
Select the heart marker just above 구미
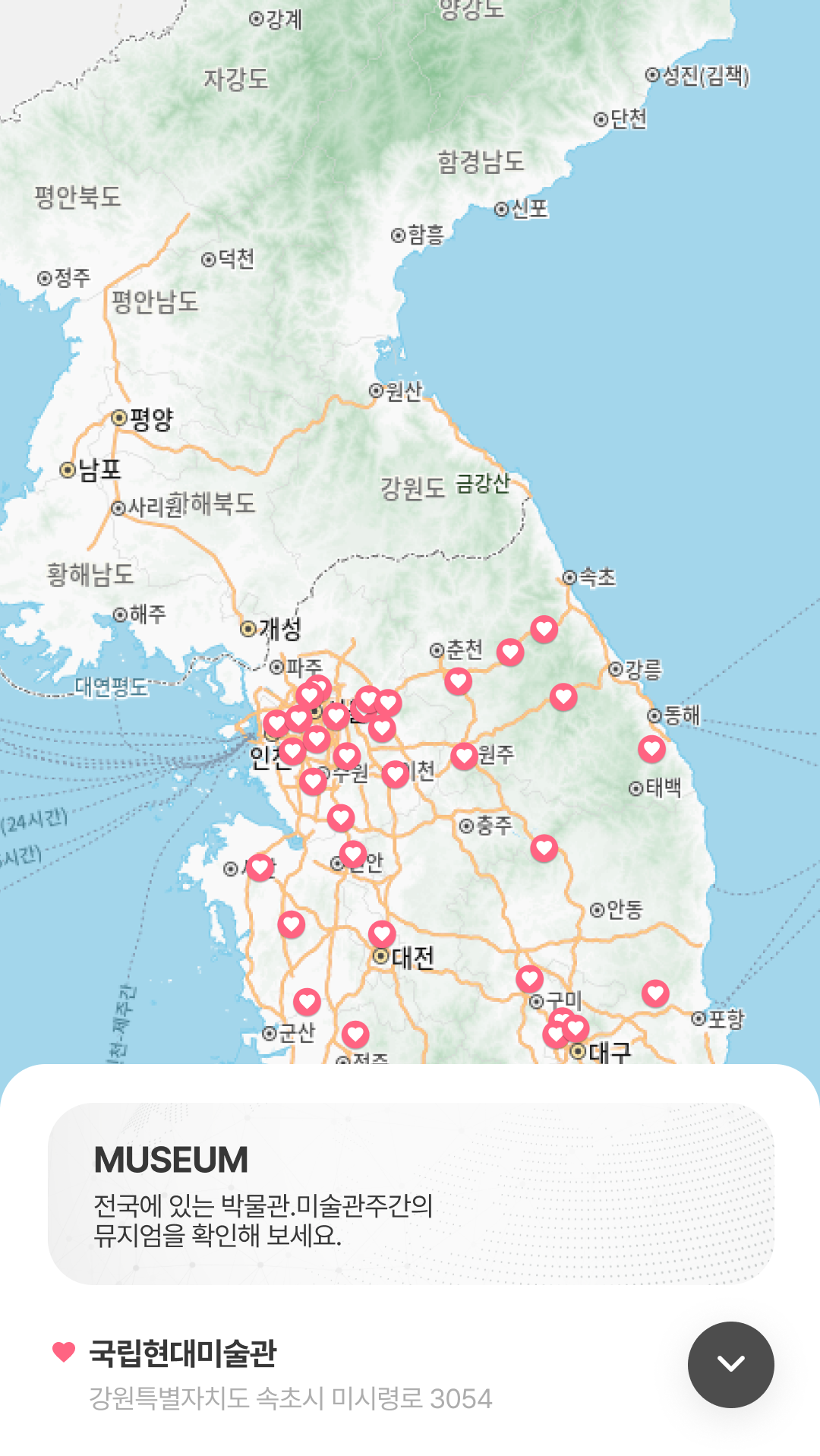(x=529, y=978)
